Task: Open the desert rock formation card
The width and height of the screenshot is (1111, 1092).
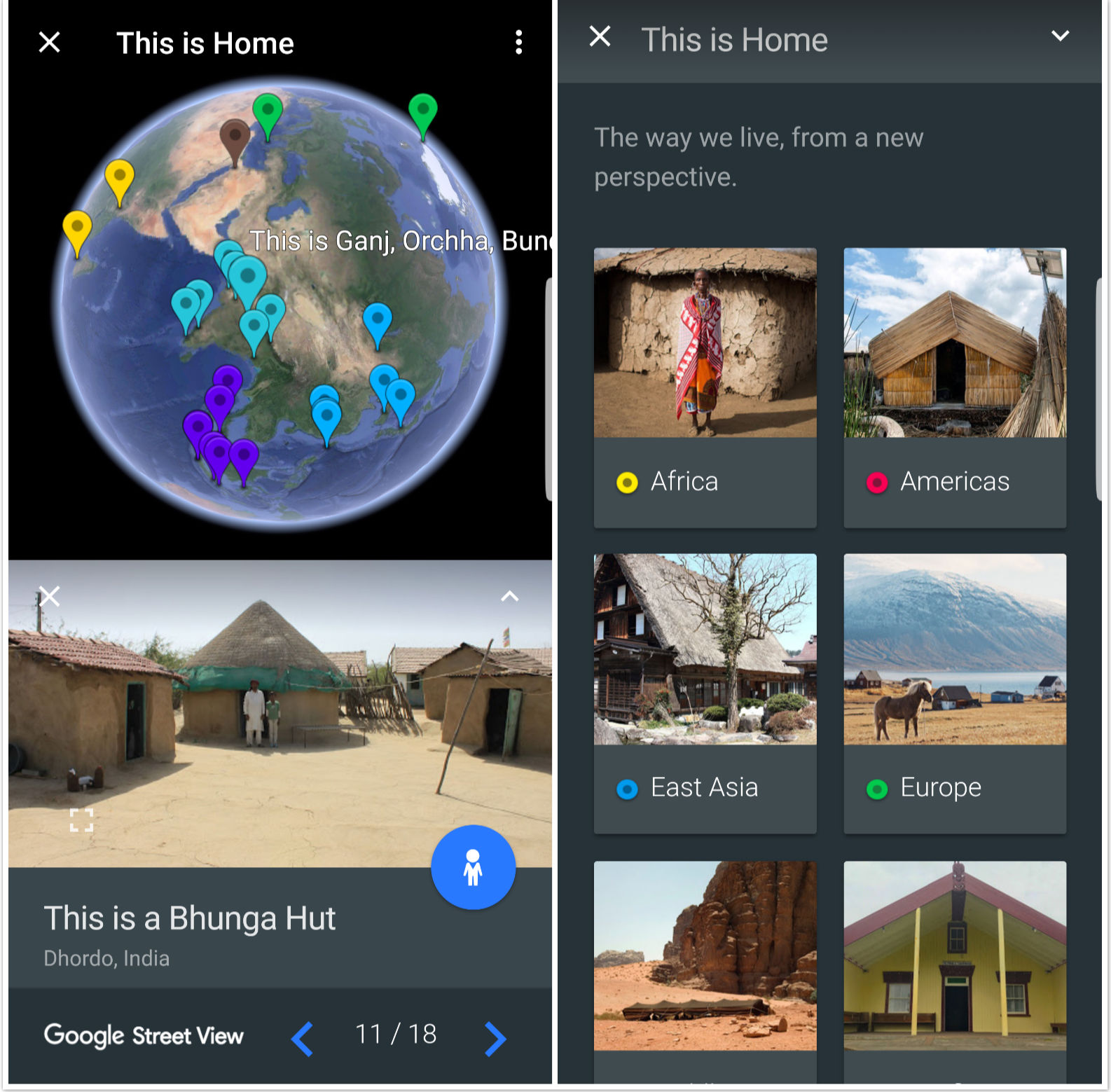Action: [x=705, y=967]
